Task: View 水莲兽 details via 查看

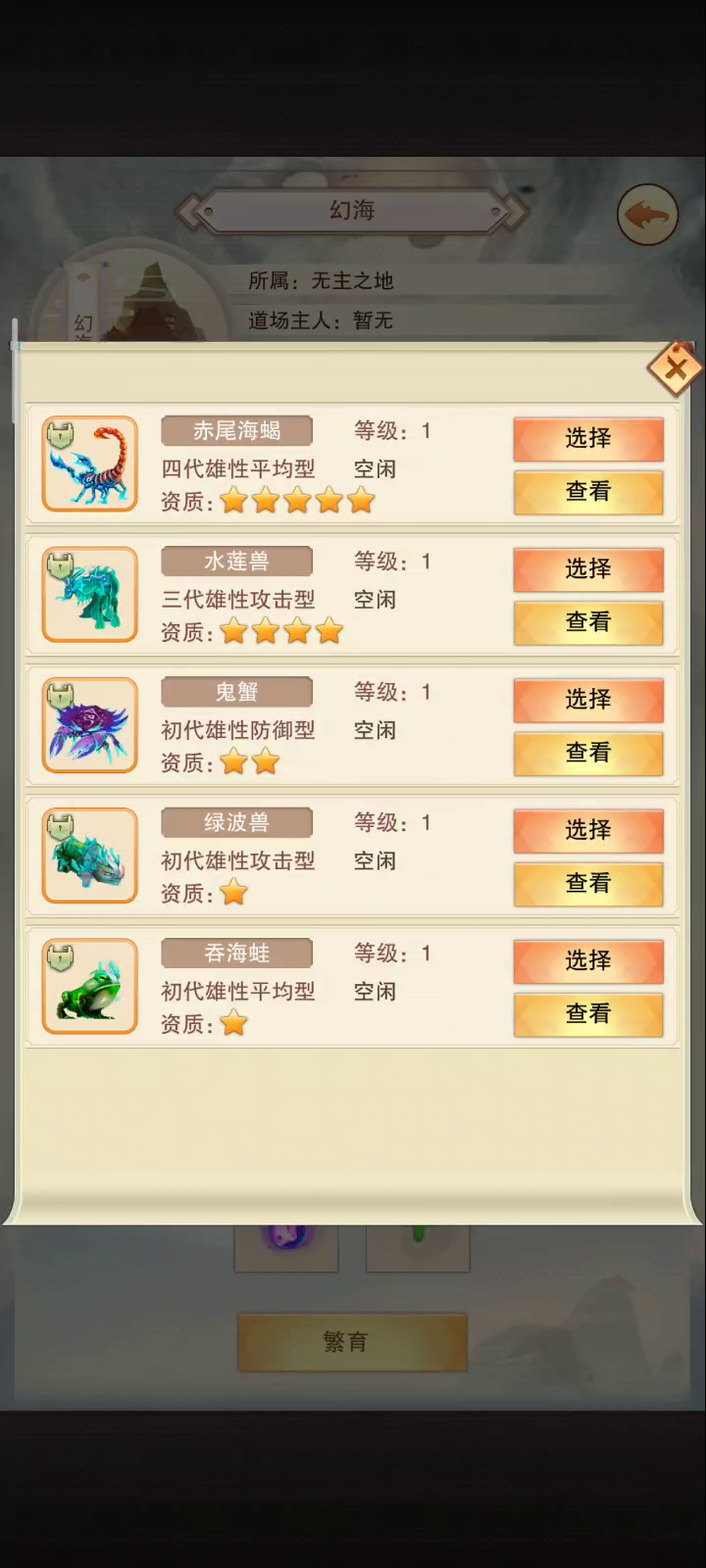Action: [x=588, y=621]
